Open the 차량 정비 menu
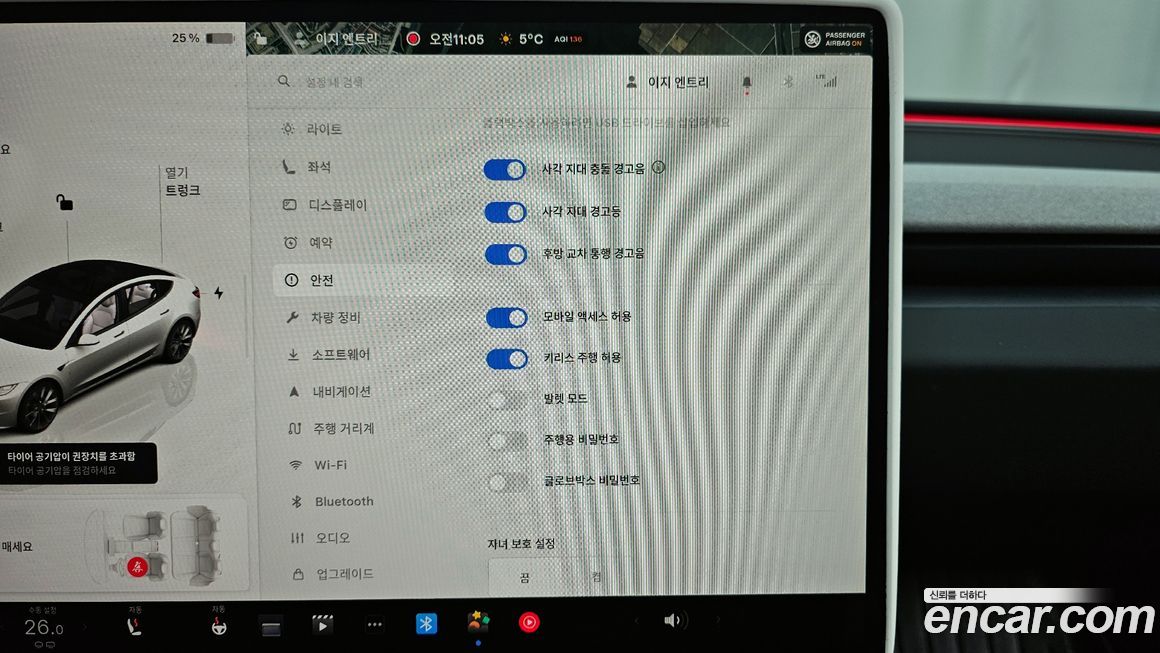 point(335,318)
